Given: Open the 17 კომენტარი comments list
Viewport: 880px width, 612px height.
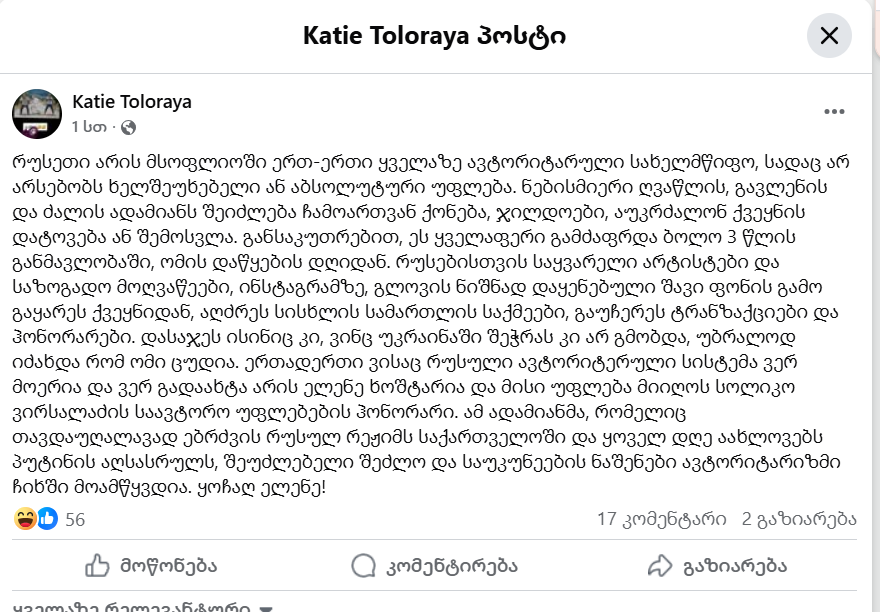Looking at the screenshot, I should (661, 519).
